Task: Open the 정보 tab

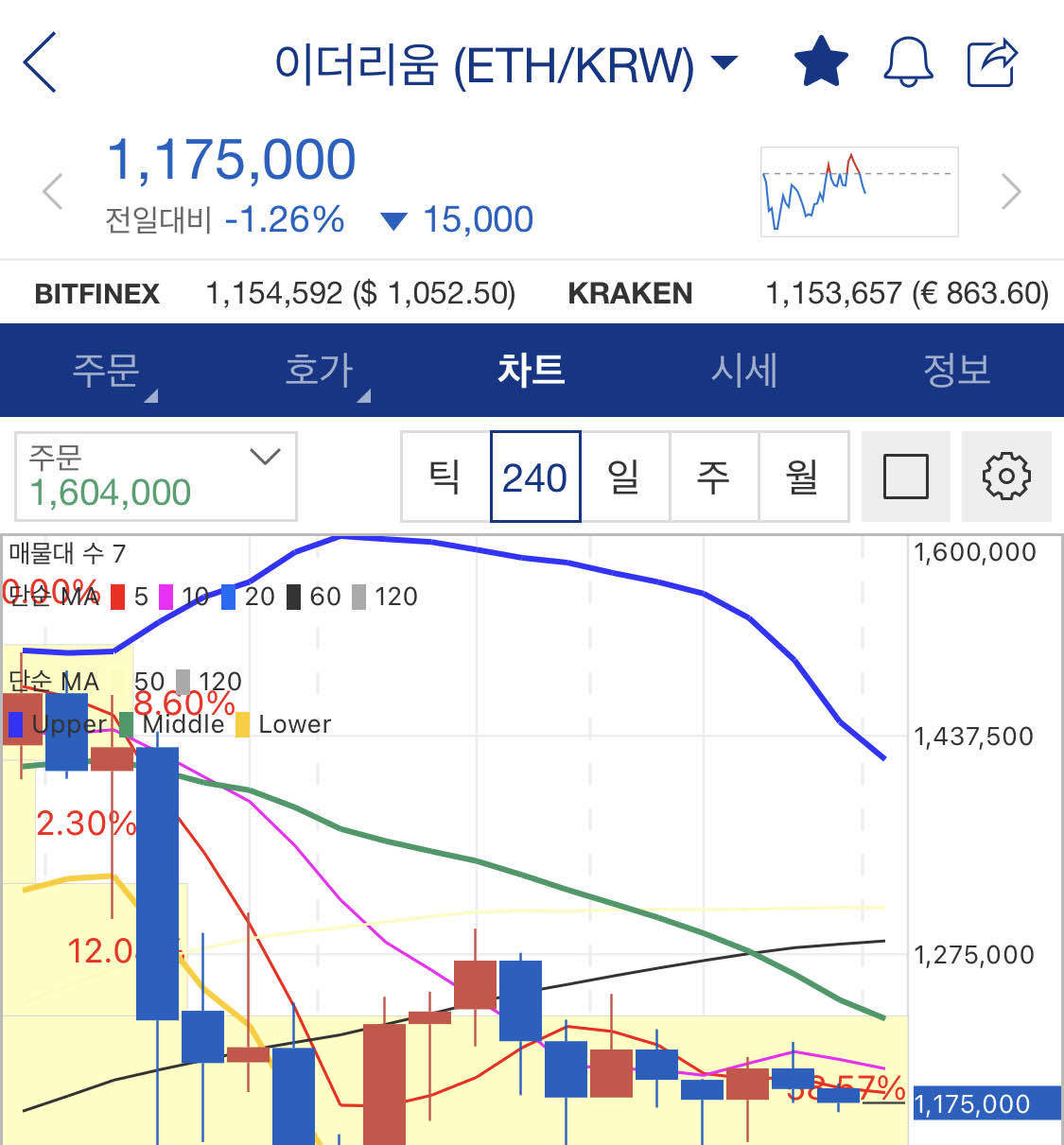Action: click(957, 370)
